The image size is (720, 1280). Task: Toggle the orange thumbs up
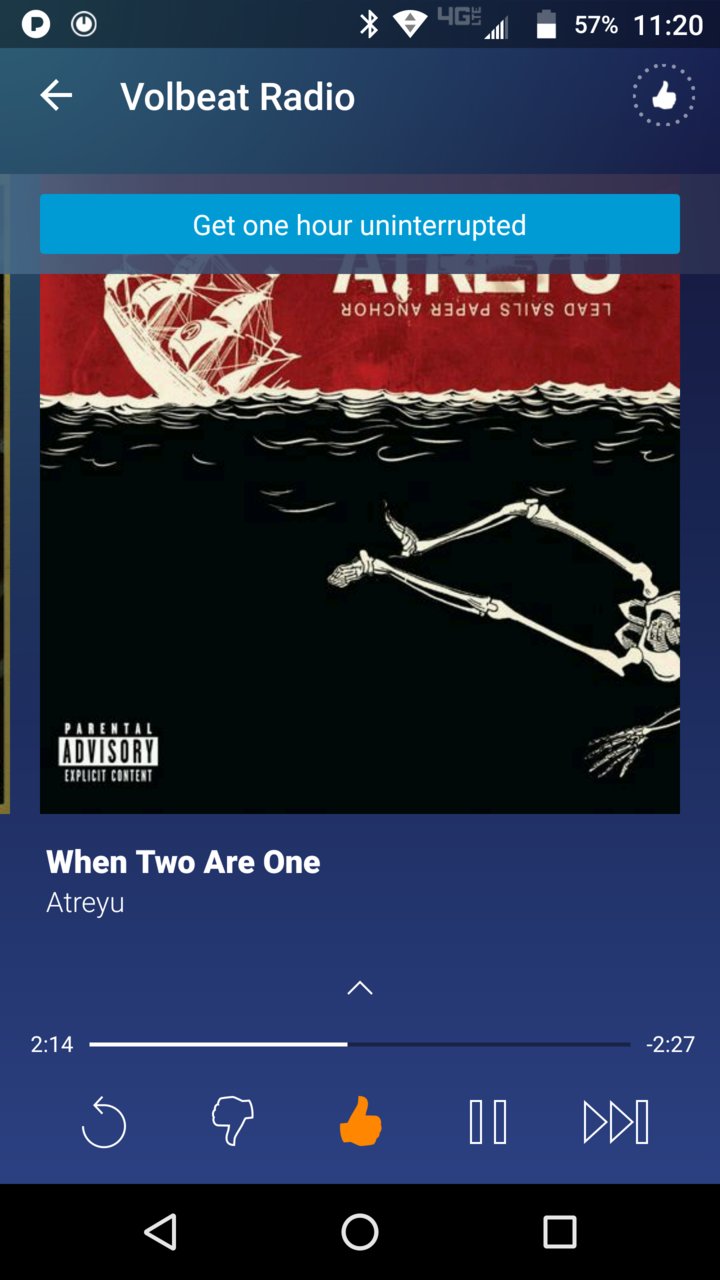coord(360,1121)
